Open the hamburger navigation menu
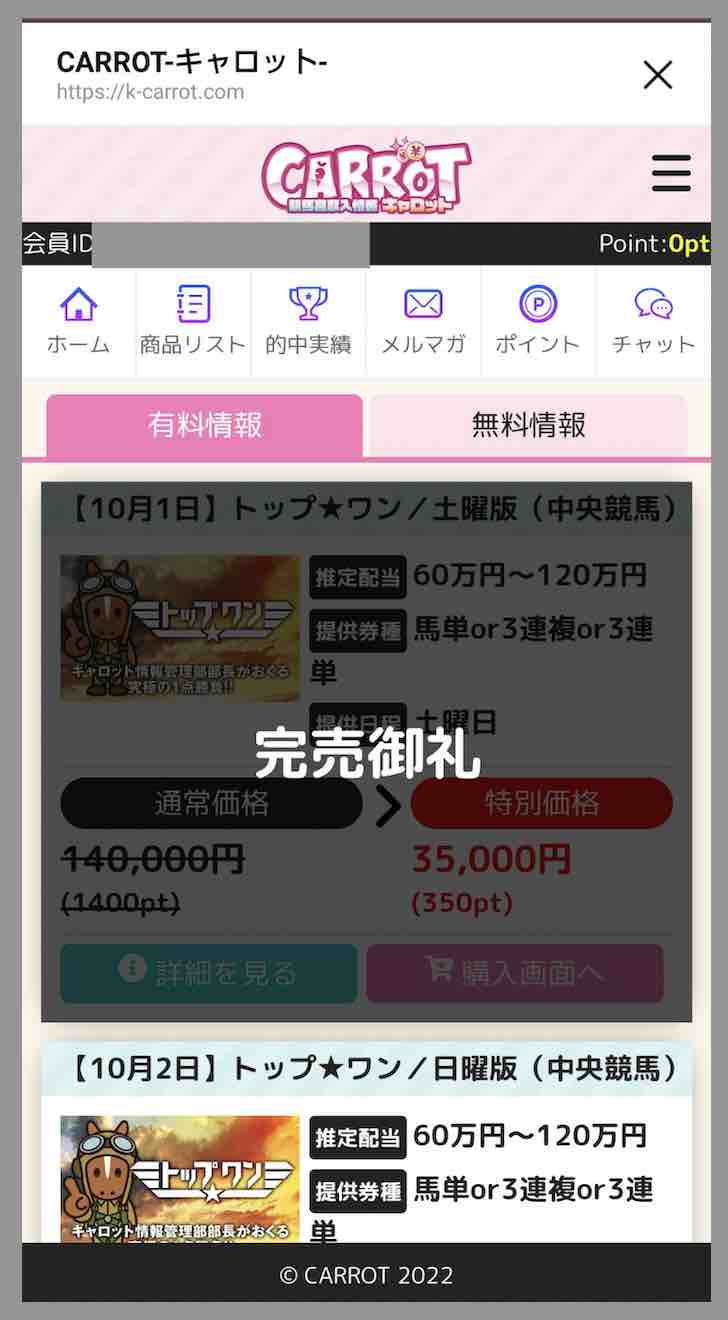Image resolution: width=728 pixels, height=1320 pixels. (x=670, y=172)
